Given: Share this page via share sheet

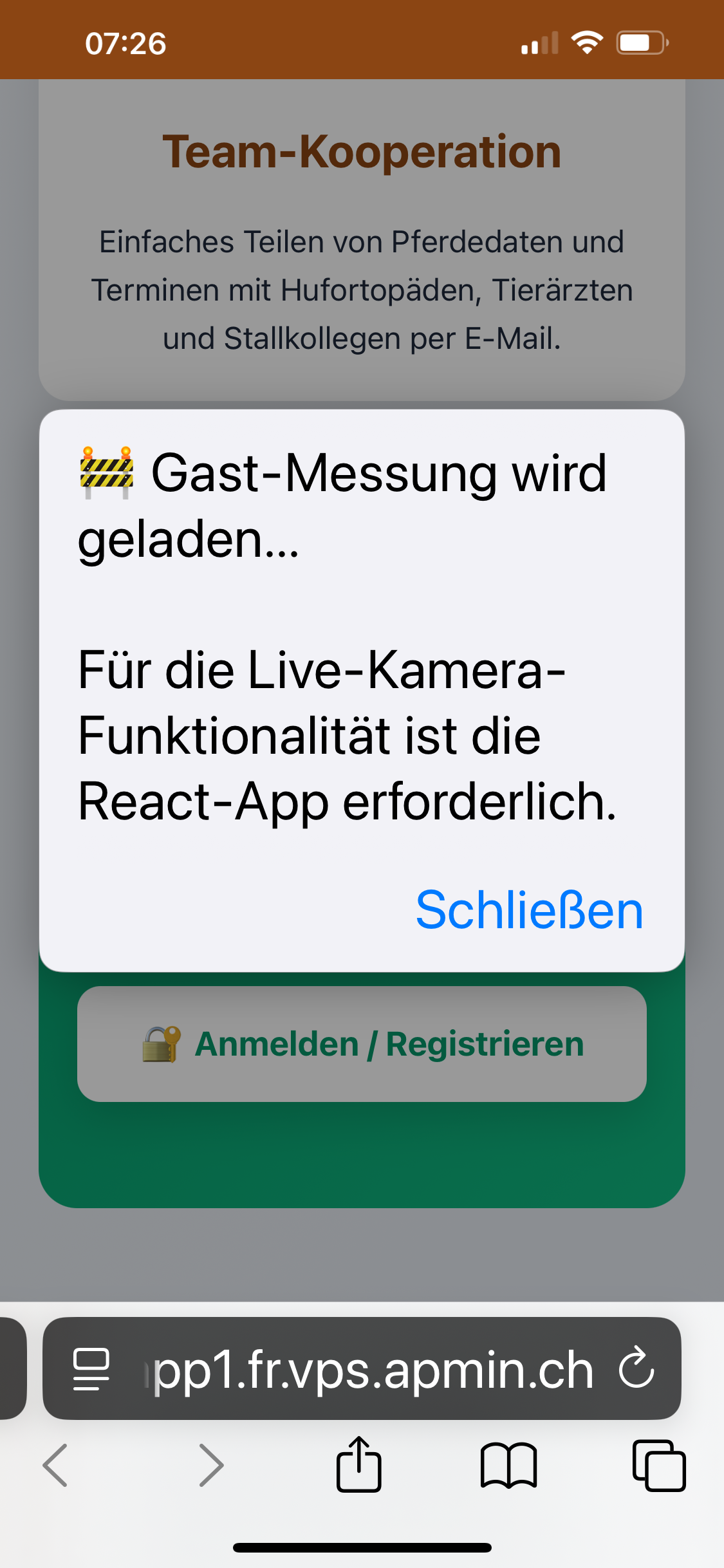Looking at the screenshot, I should (359, 1464).
